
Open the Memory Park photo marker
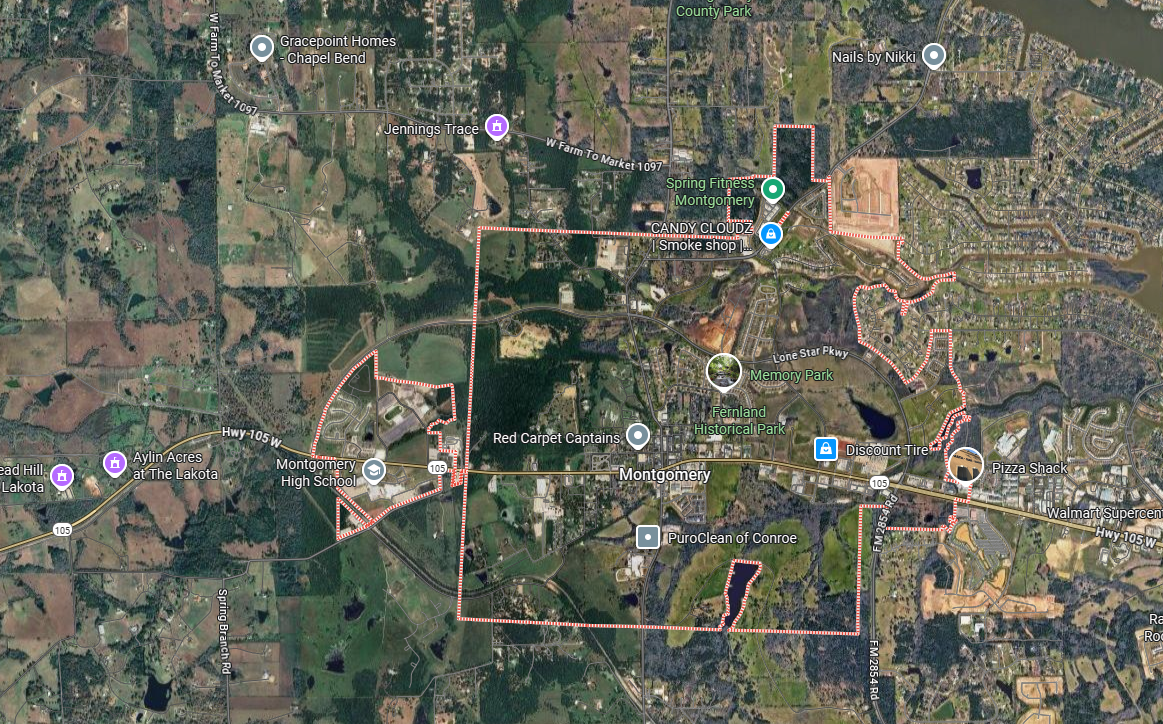click(723, 371)
